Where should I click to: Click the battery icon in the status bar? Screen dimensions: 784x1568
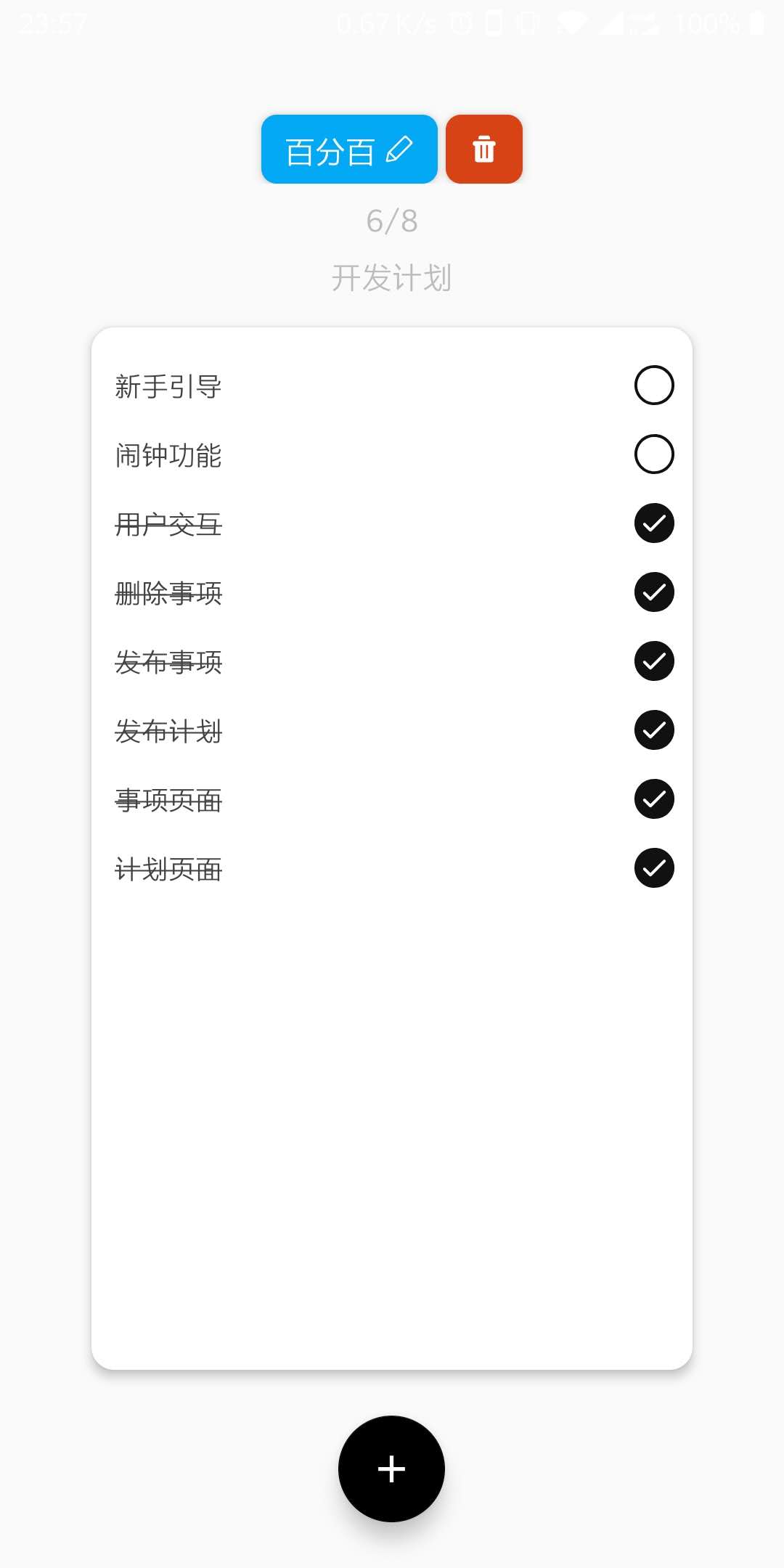click(x=756, y=24)
